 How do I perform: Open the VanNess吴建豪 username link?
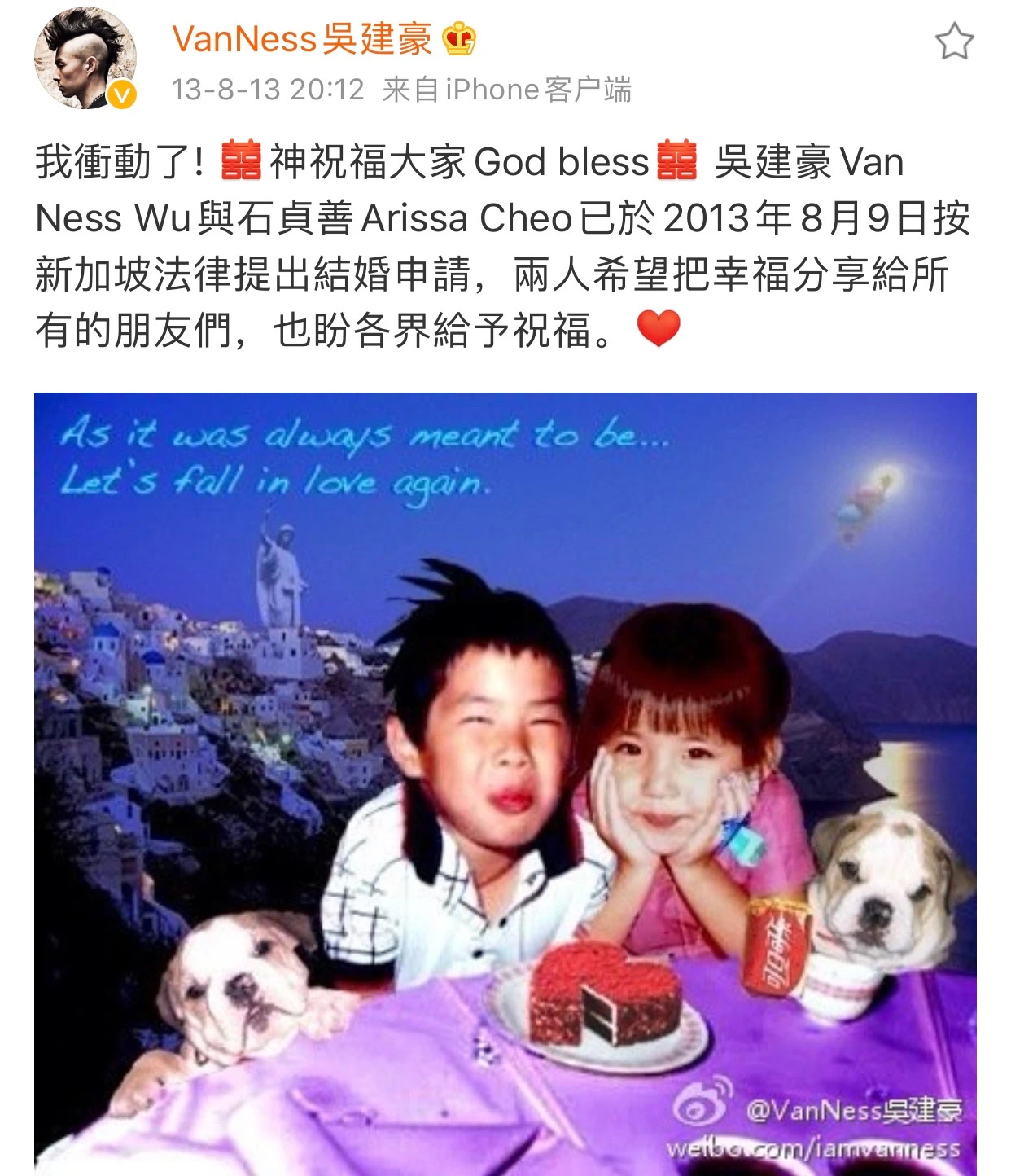[302, 39]
